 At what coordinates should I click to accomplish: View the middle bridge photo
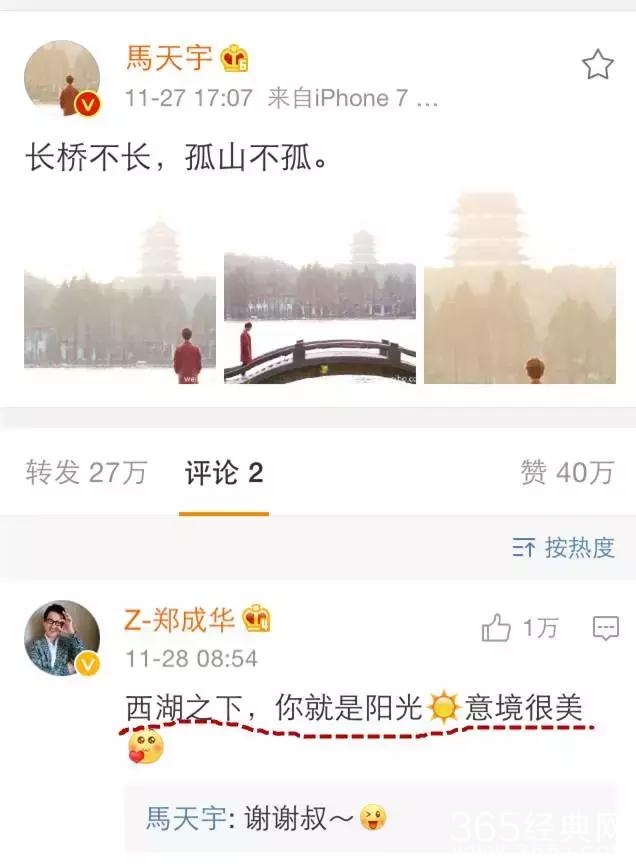tap(319, 317)
